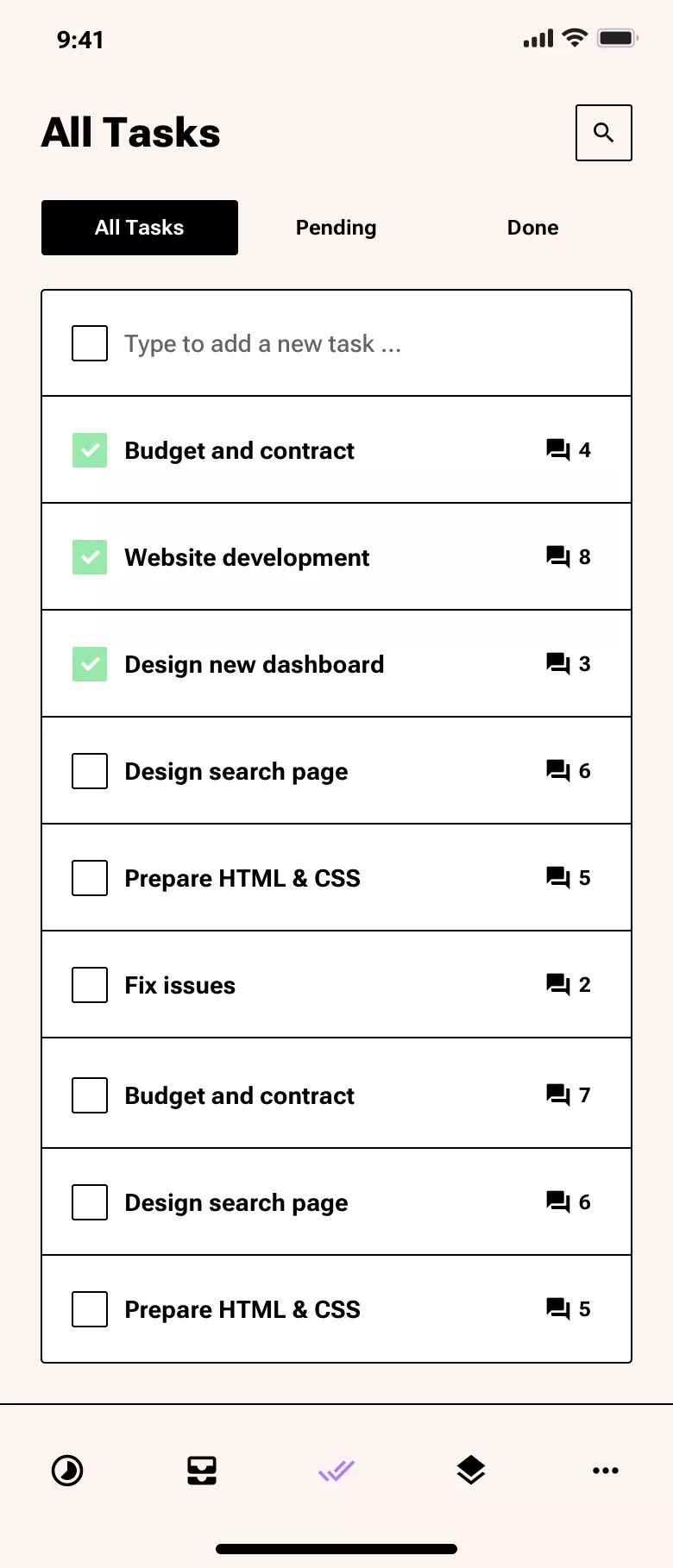Screen dimensions: 673x1568
Task: Mark Design search page as done
Action: [x=89, y=770]
